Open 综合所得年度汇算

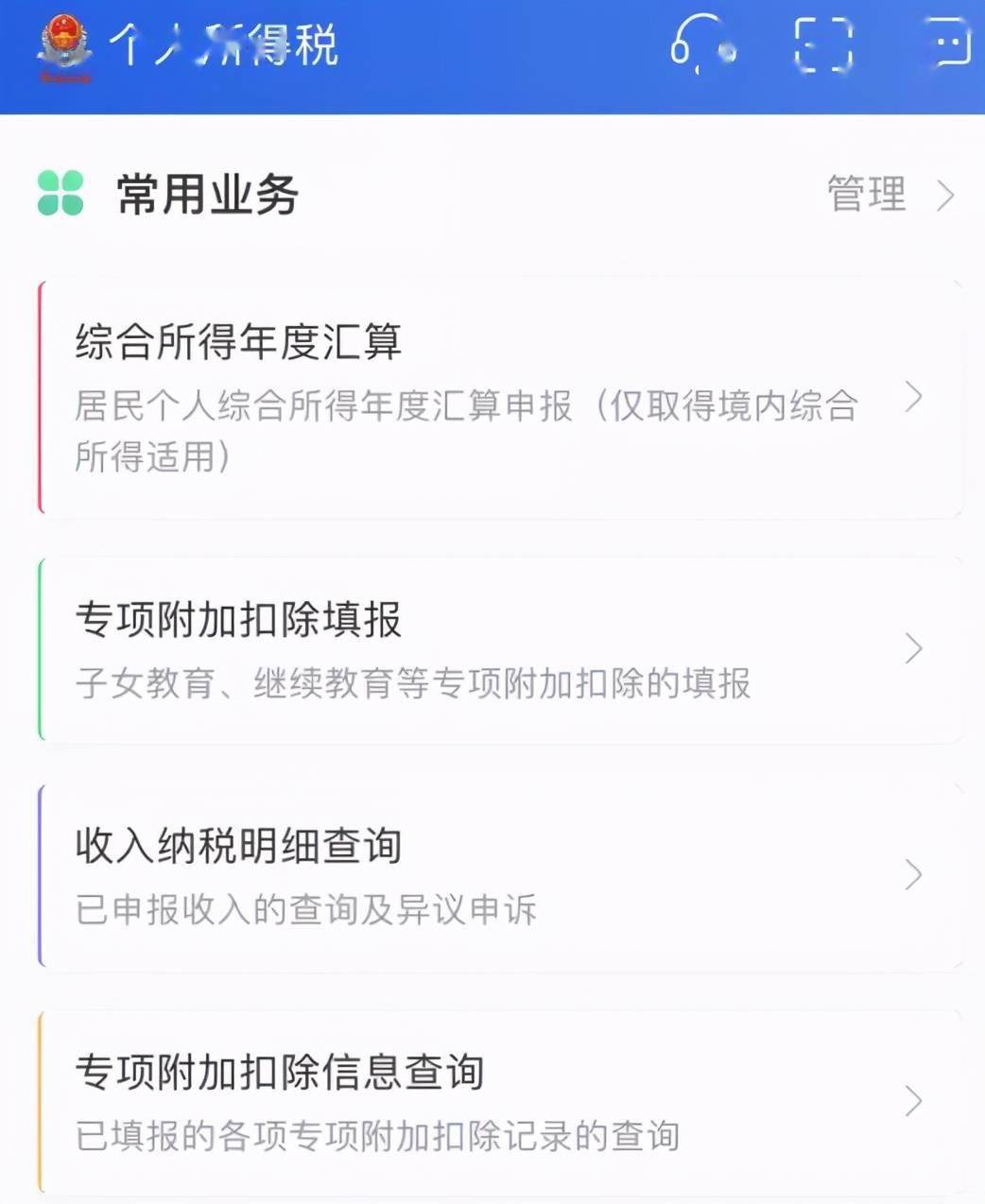coord(499,398)
